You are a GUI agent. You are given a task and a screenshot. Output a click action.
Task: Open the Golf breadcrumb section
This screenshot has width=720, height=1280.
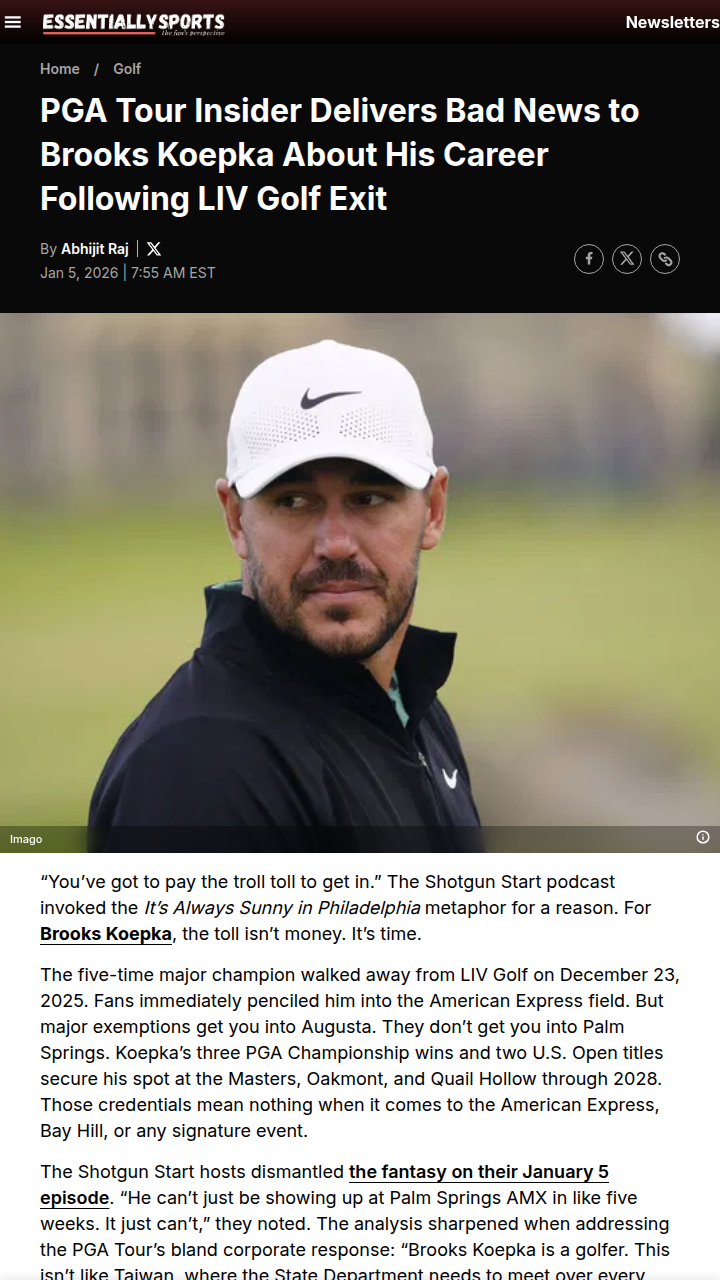click(x=127, y=69)
